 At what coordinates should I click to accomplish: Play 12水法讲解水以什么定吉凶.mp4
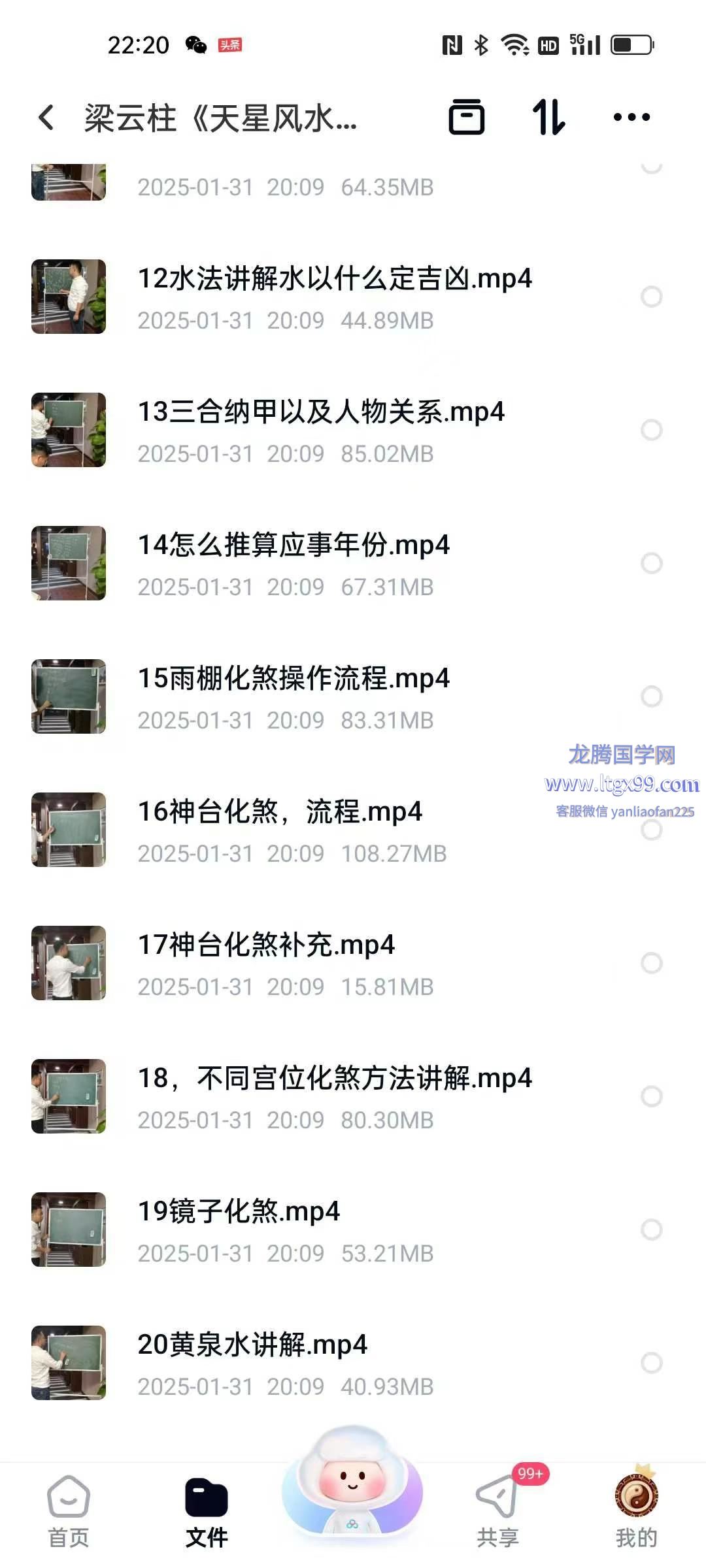(x=335, y=280)
